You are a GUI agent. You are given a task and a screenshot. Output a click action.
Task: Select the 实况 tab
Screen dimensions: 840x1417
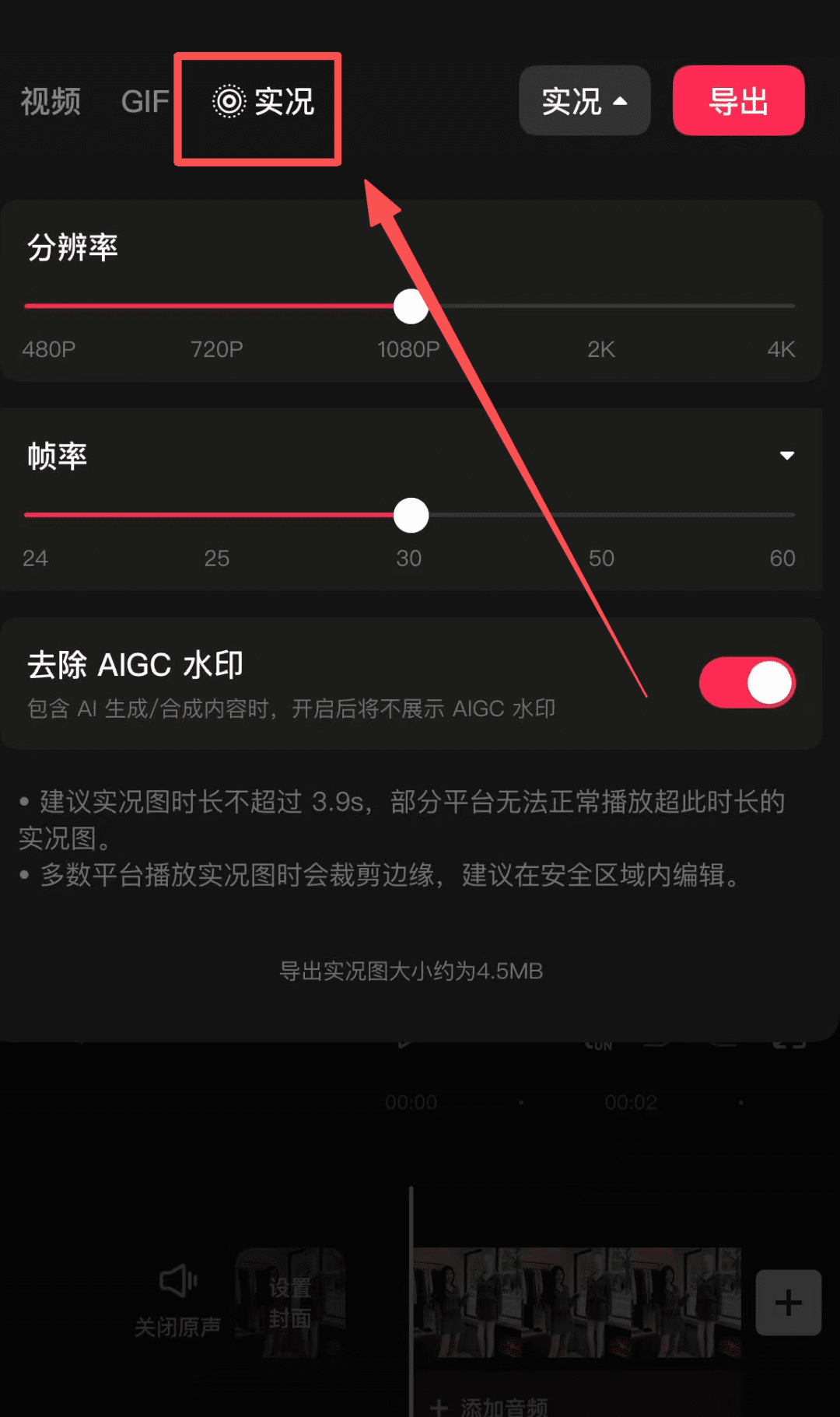(x=263, y=102)
